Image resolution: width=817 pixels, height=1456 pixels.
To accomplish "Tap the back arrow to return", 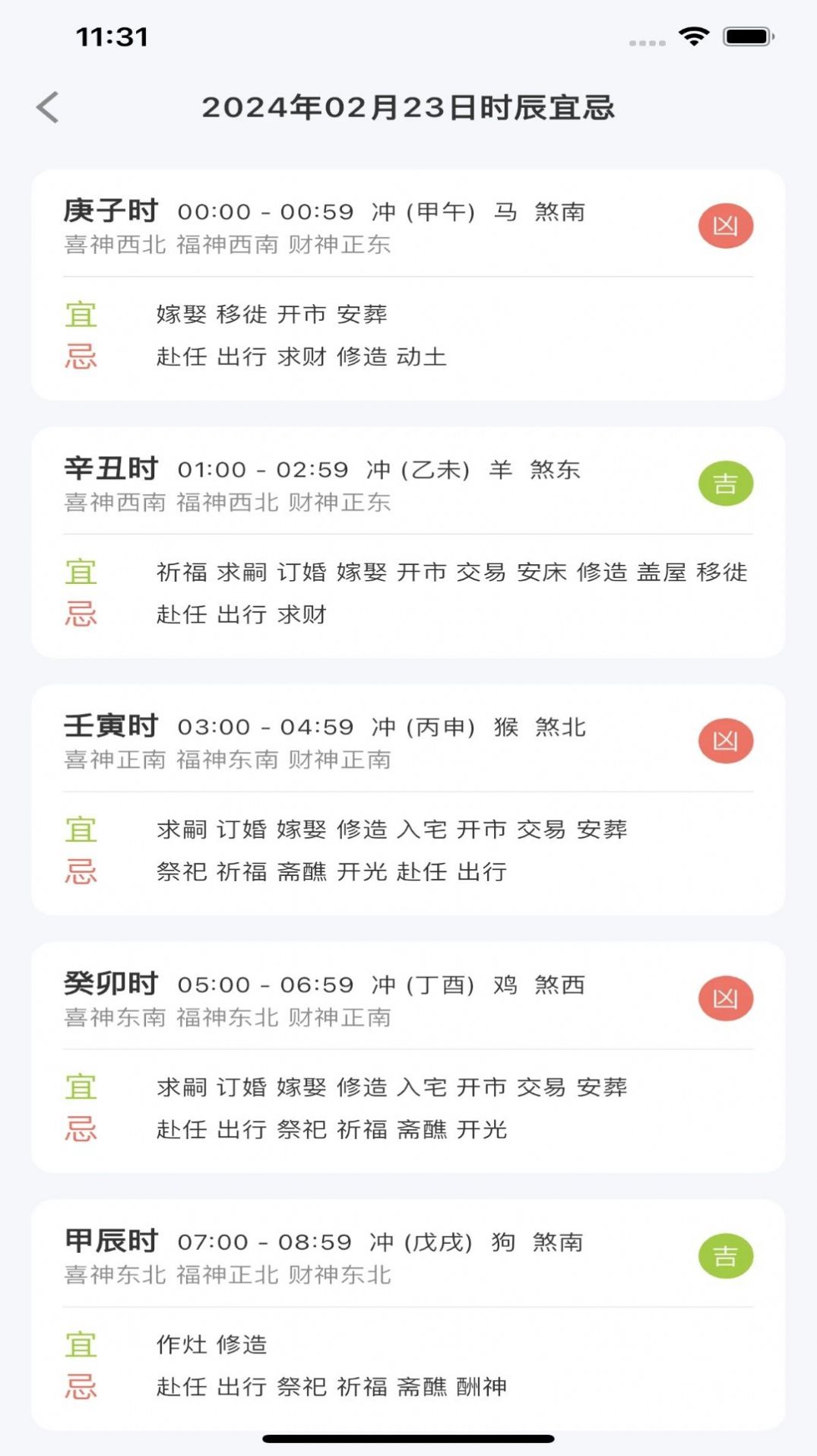I will pyautogui.click(x=49, y=108).
